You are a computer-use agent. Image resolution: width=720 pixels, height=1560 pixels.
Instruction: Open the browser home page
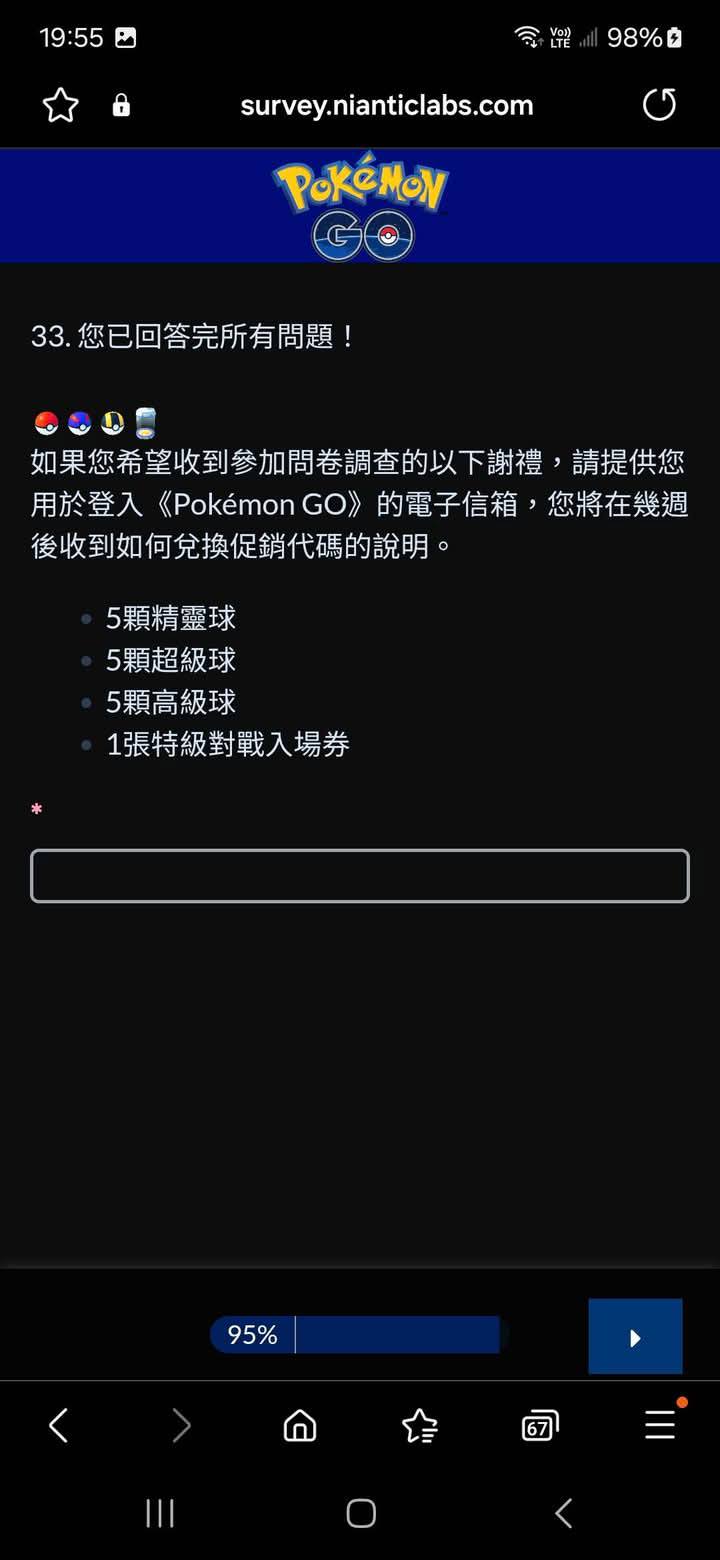(x=300, y=1425)
